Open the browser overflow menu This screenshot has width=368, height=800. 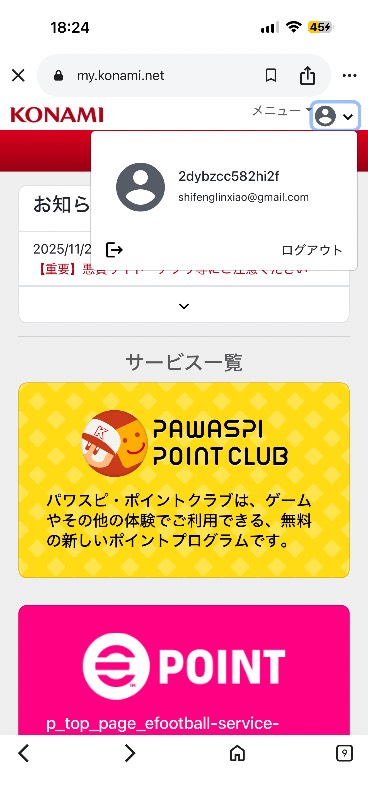[x=350, y=76]
